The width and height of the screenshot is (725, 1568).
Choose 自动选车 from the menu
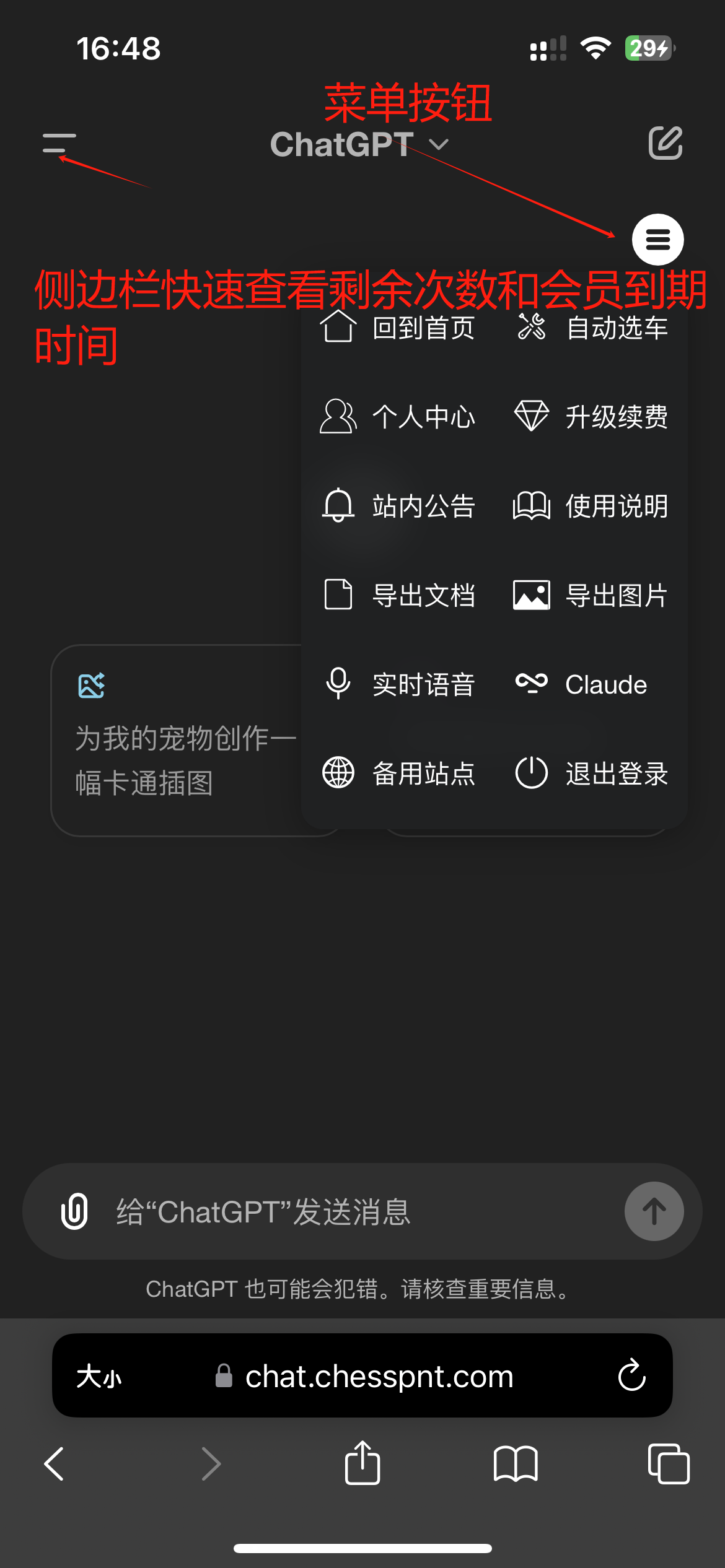click(x=591, y=328)
